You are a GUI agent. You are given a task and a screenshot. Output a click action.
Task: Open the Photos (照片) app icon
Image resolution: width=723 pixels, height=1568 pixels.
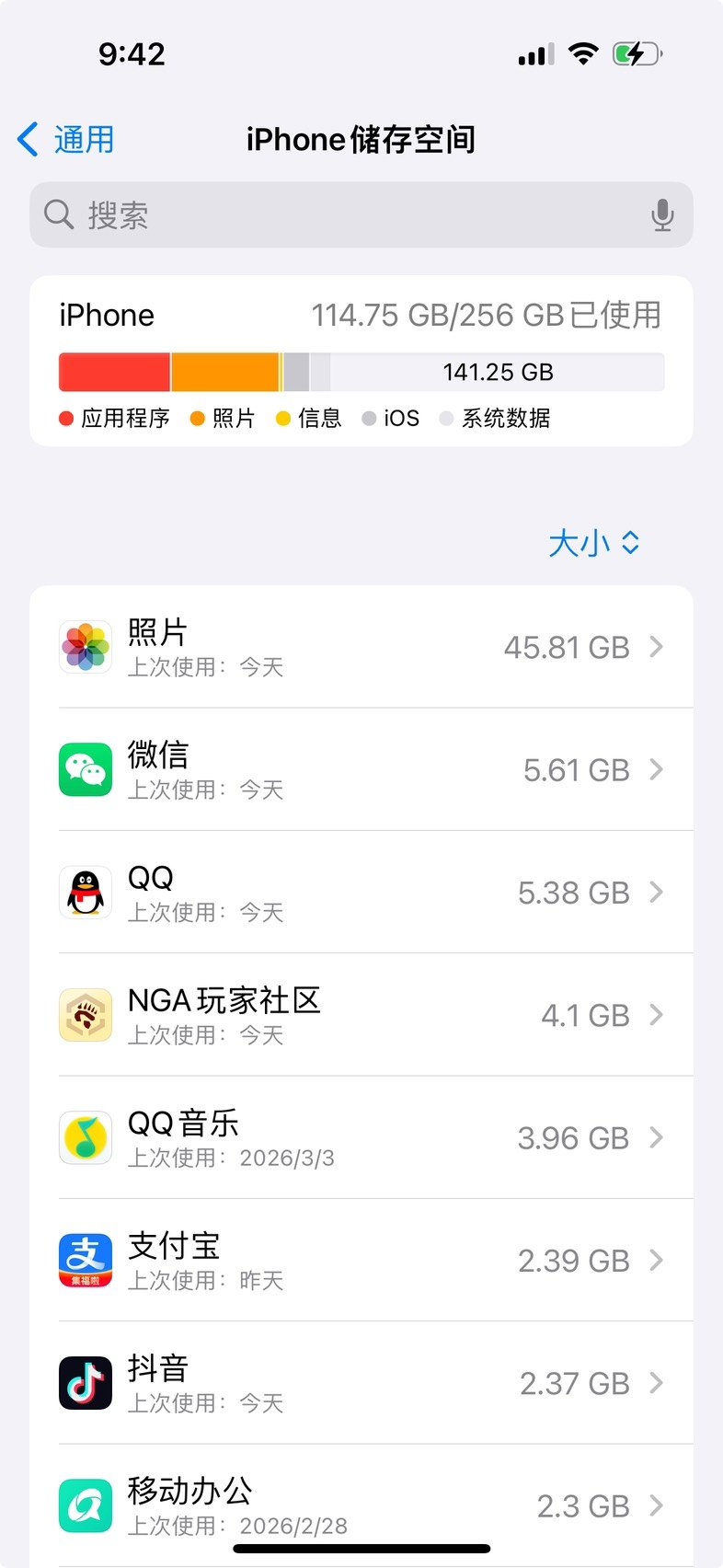pyautogui.click(x=85, y=646)
